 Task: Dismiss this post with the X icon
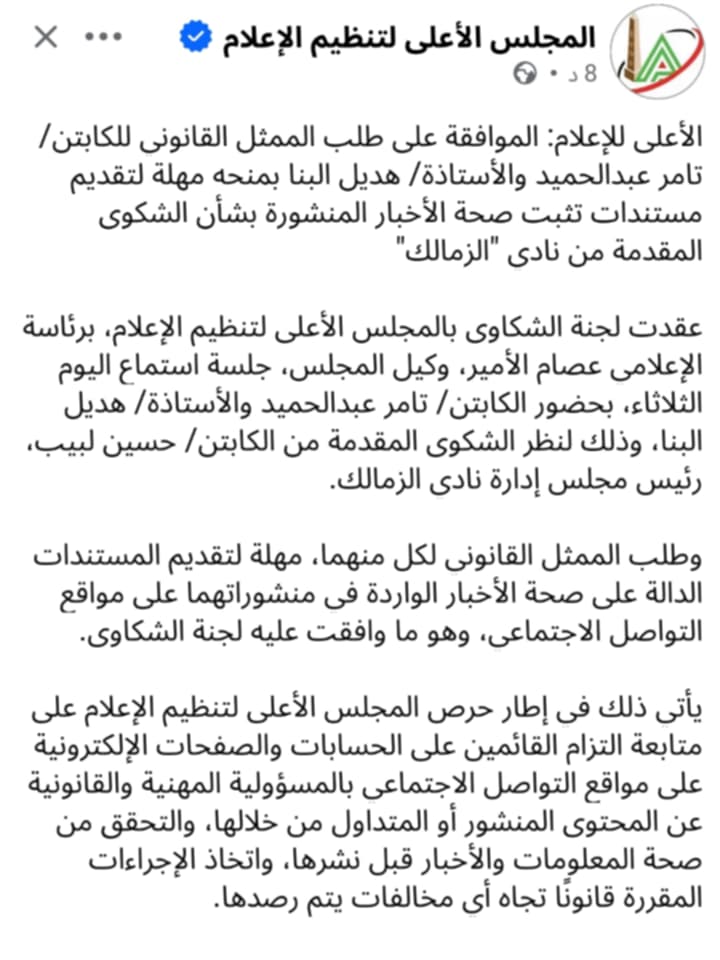coord(46,37)
